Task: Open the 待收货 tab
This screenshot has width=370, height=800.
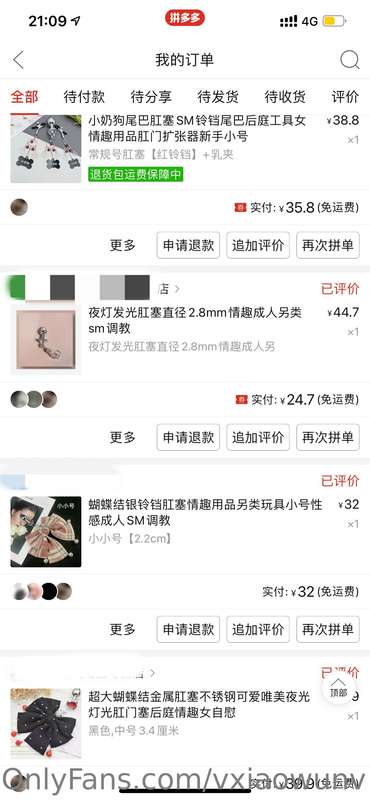Action: pyautogui.click(x=285, y=96)
